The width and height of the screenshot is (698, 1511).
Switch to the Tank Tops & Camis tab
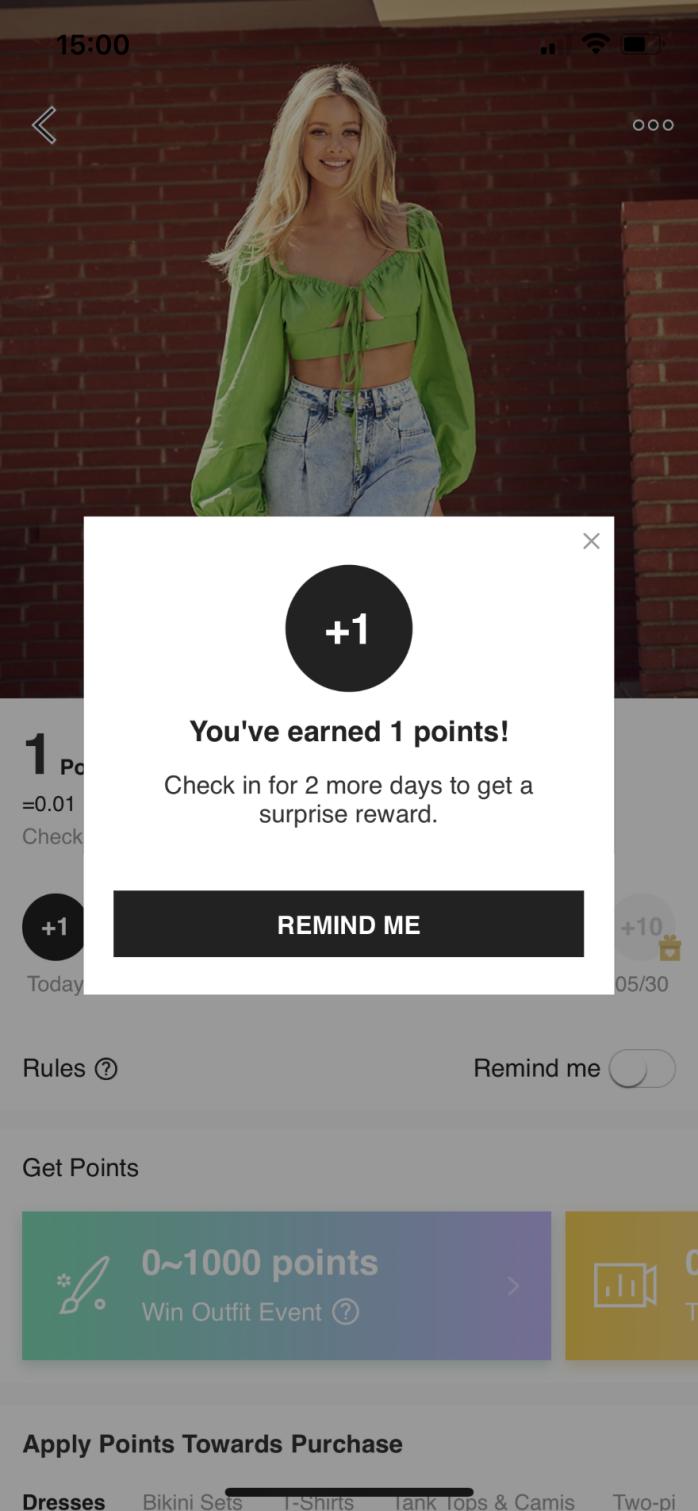[484, 1500]
